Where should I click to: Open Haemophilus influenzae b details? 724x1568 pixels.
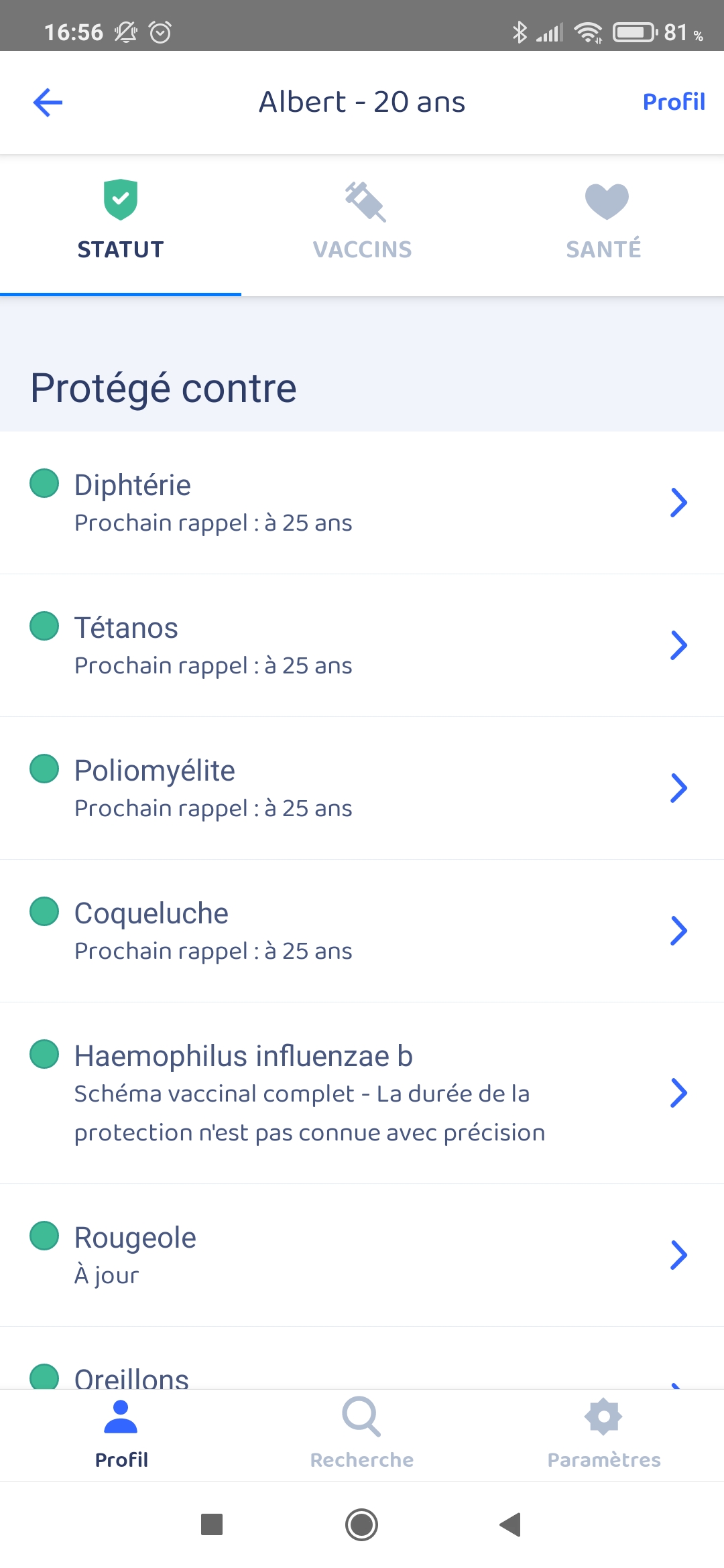(362, 1093)
